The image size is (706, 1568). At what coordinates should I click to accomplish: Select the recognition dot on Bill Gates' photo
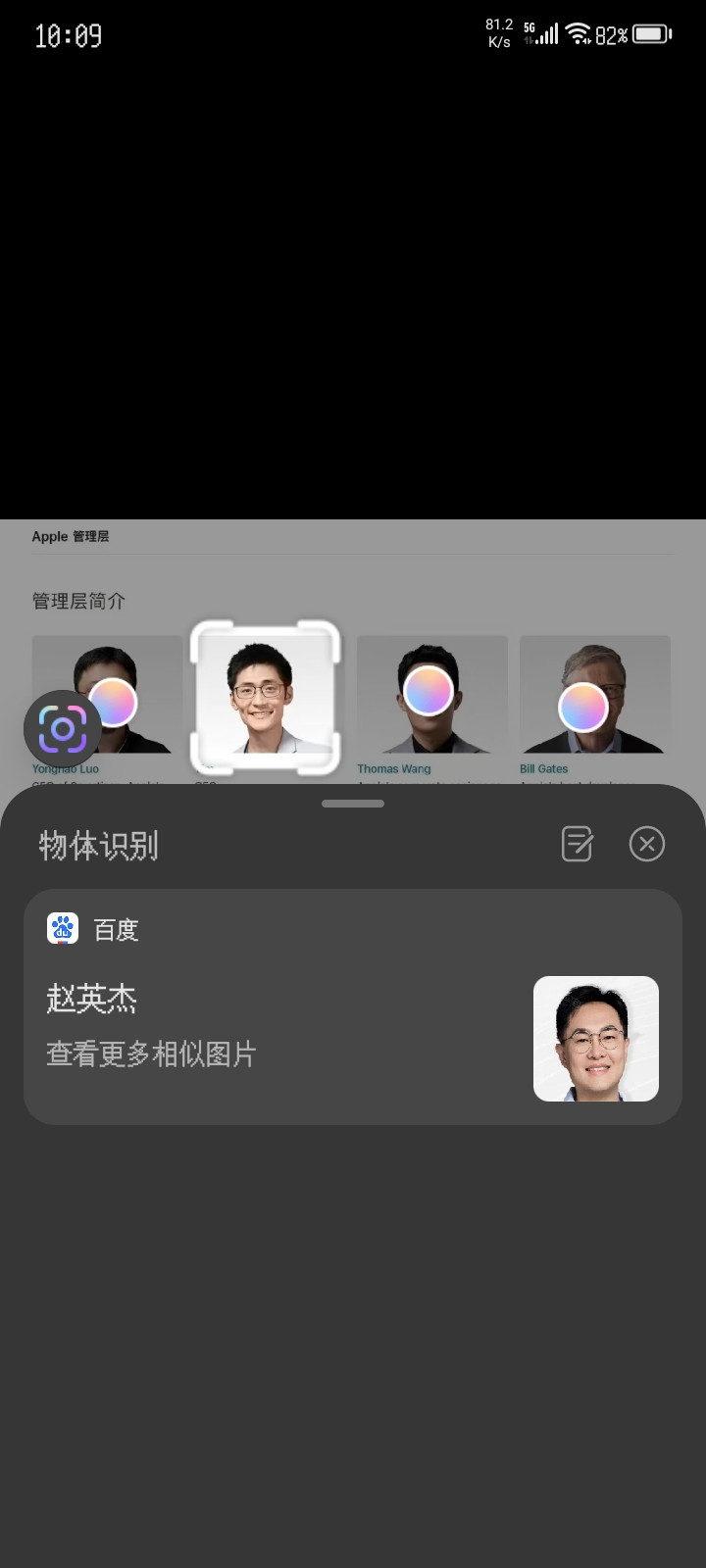(582, 707)
